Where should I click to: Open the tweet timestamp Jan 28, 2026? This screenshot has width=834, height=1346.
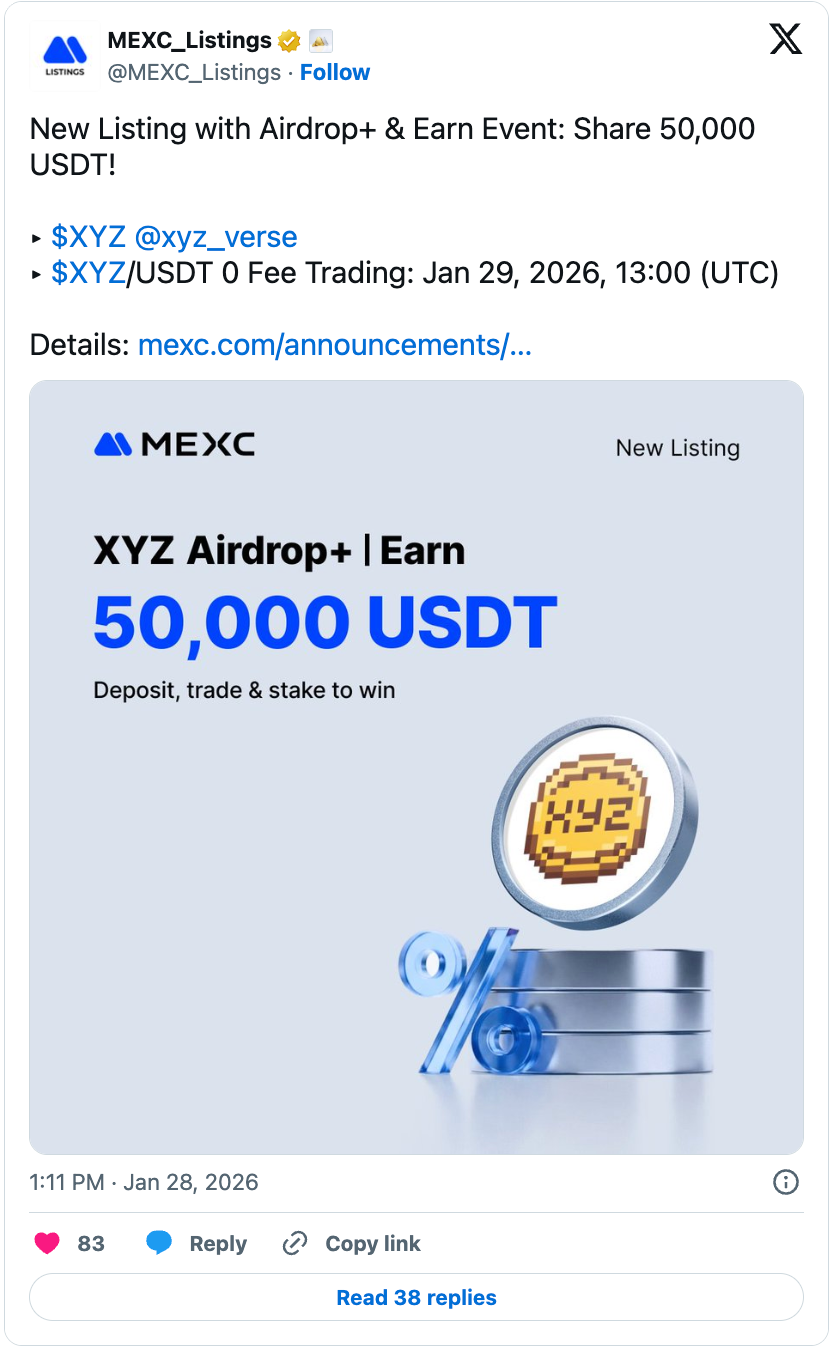144,1182
